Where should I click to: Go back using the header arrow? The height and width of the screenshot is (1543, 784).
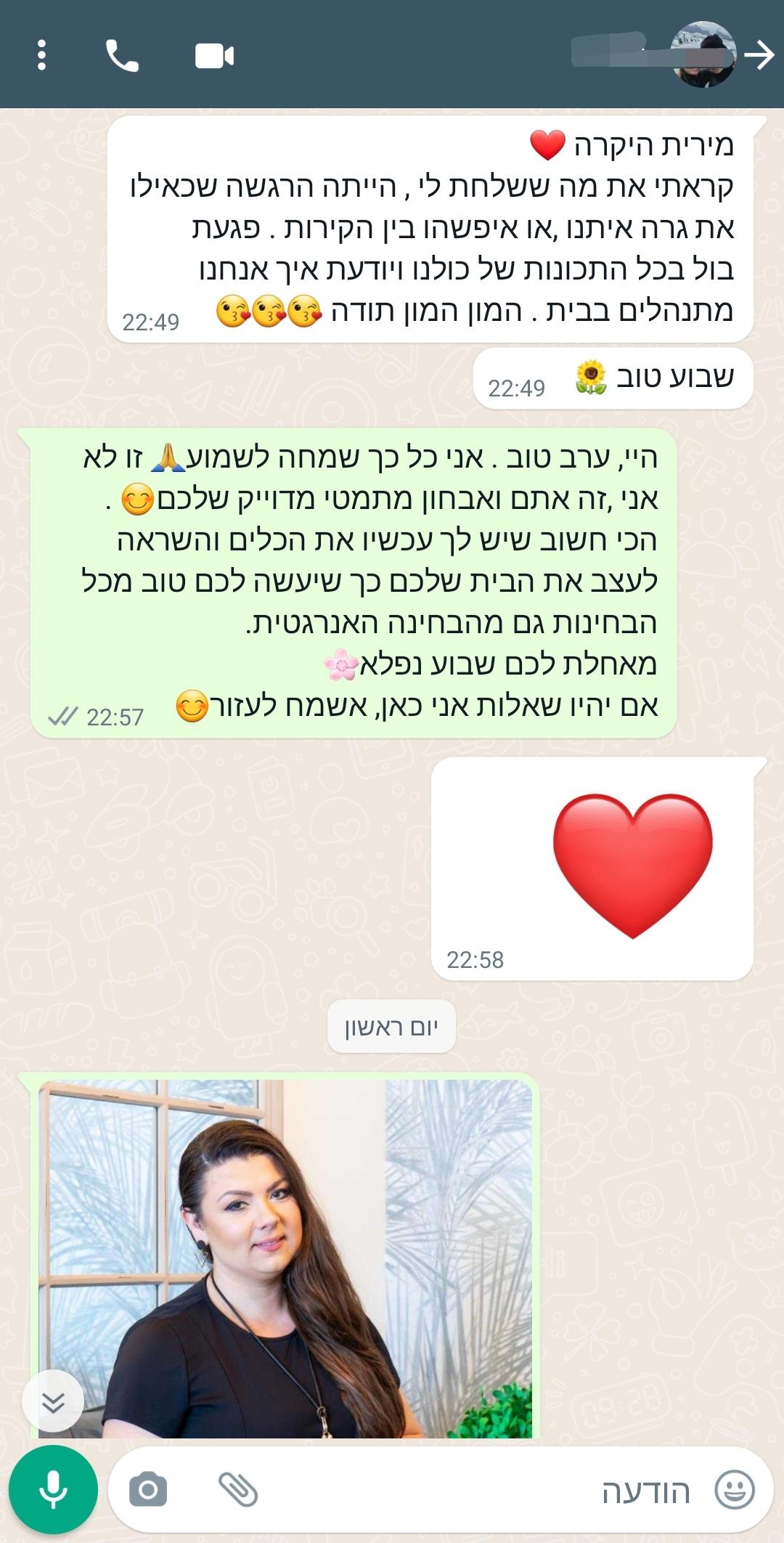coord(760,55)
